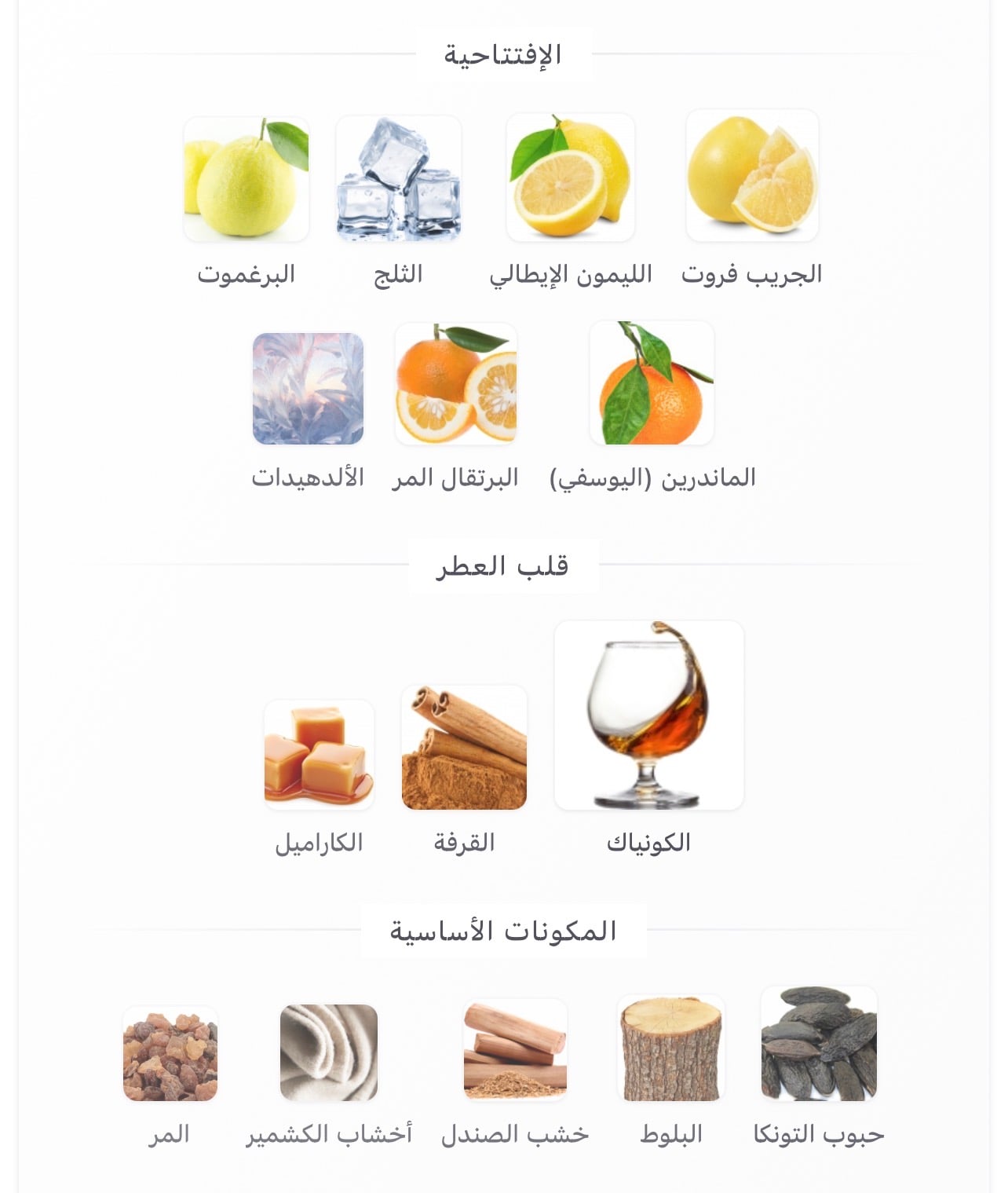Screen dimensions: 1008x1193
Task: Select the Italian lemon (الليمون الإيطالي) note
Action: (x=571, y=177)
